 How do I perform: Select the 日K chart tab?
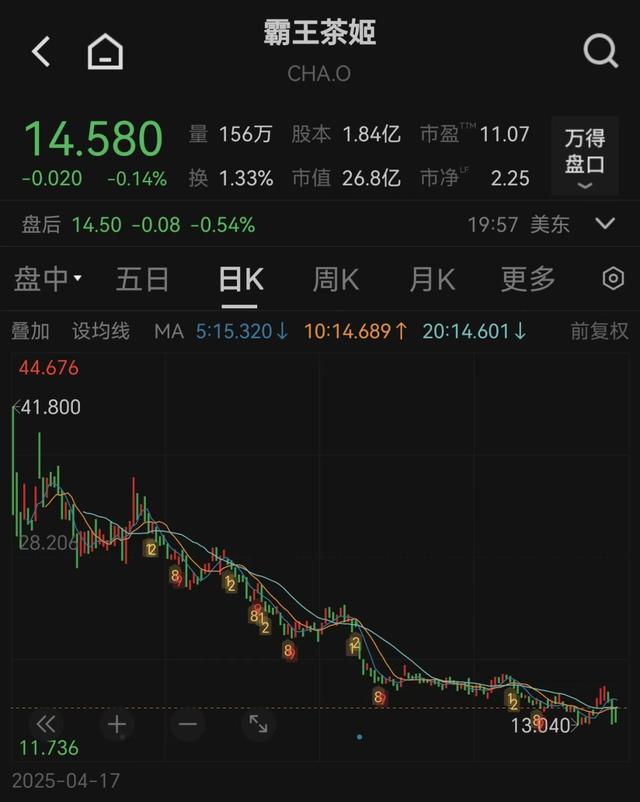[240, 279]
